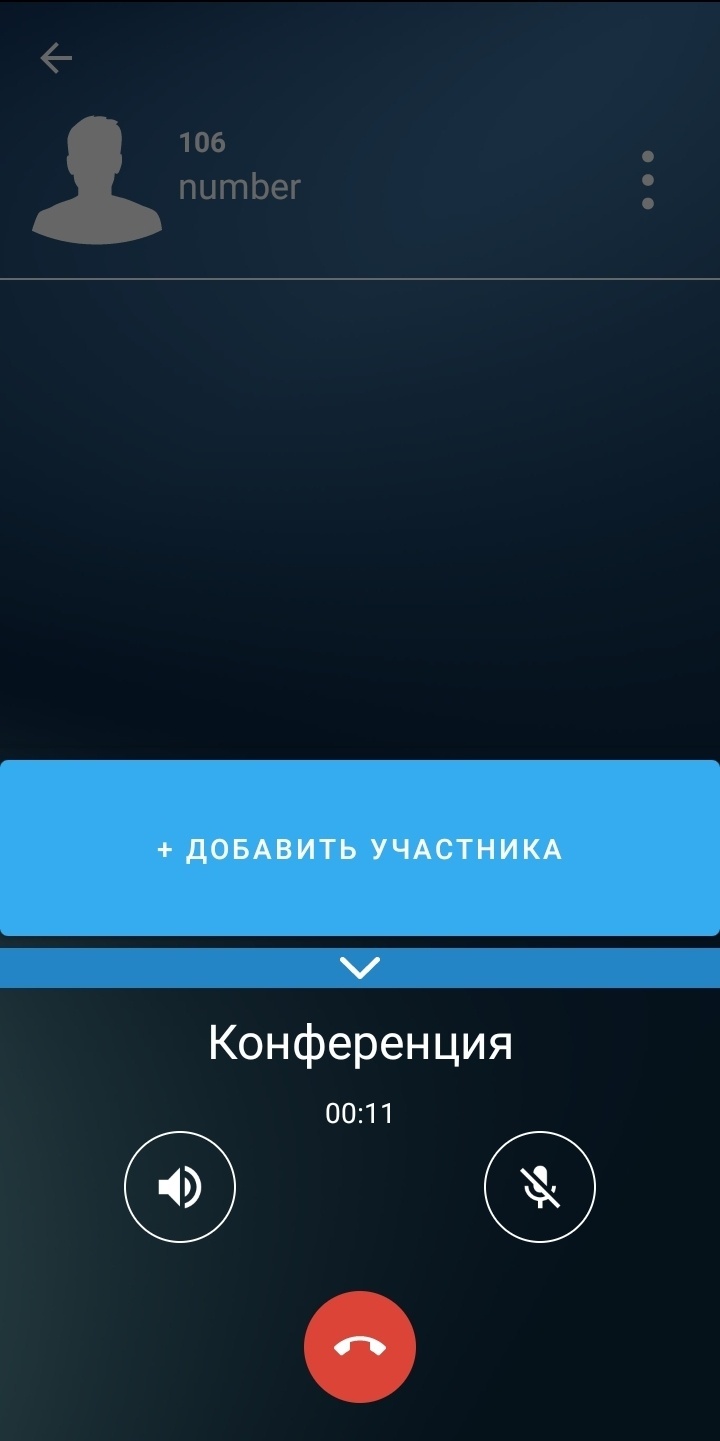Go back with the arrow icon
The height and width of the screenshot is (1441, 720).
[x=56, y=59]
